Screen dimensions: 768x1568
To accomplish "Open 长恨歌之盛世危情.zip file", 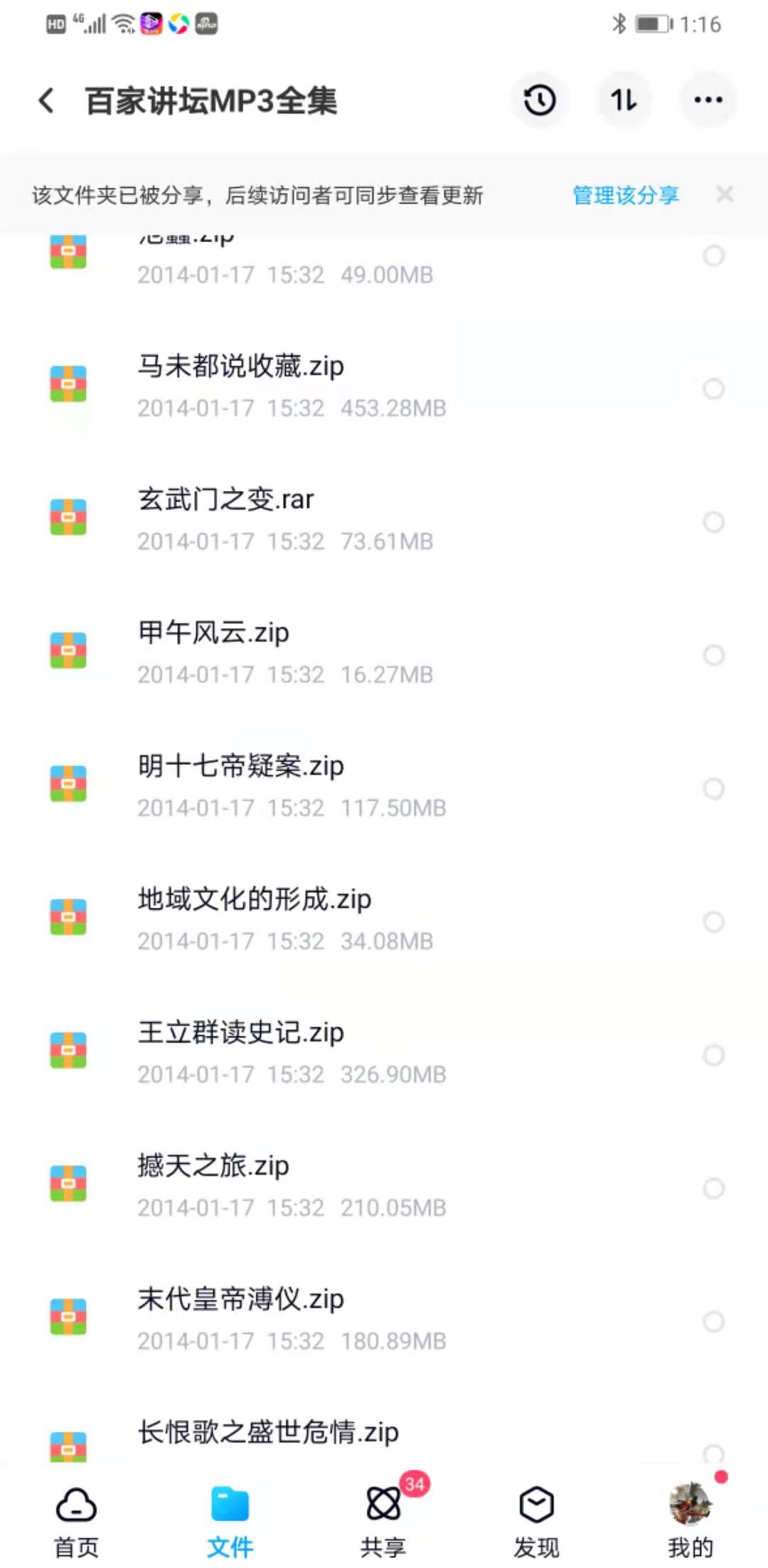I will pos(268,1432).
